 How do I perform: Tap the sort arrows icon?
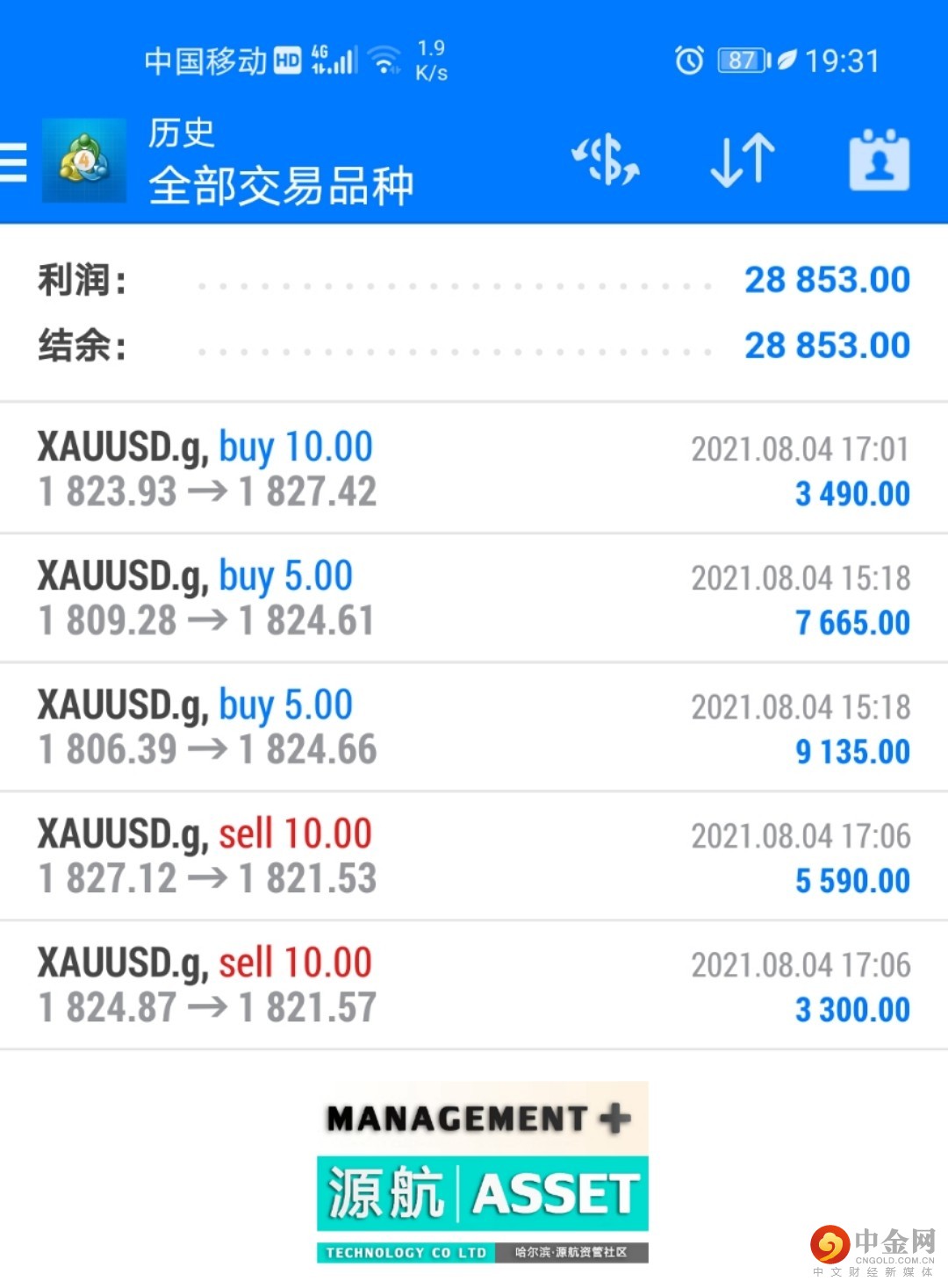pos(742,161)
